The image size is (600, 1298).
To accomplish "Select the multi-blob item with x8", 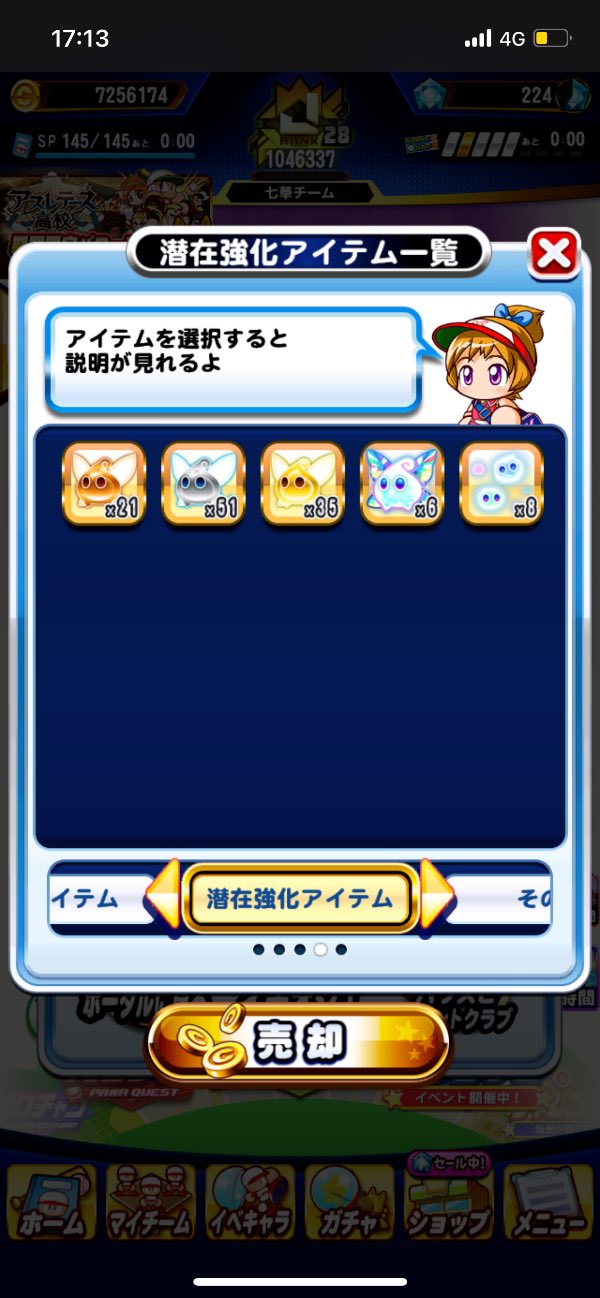I will click(x=501, y=484).
